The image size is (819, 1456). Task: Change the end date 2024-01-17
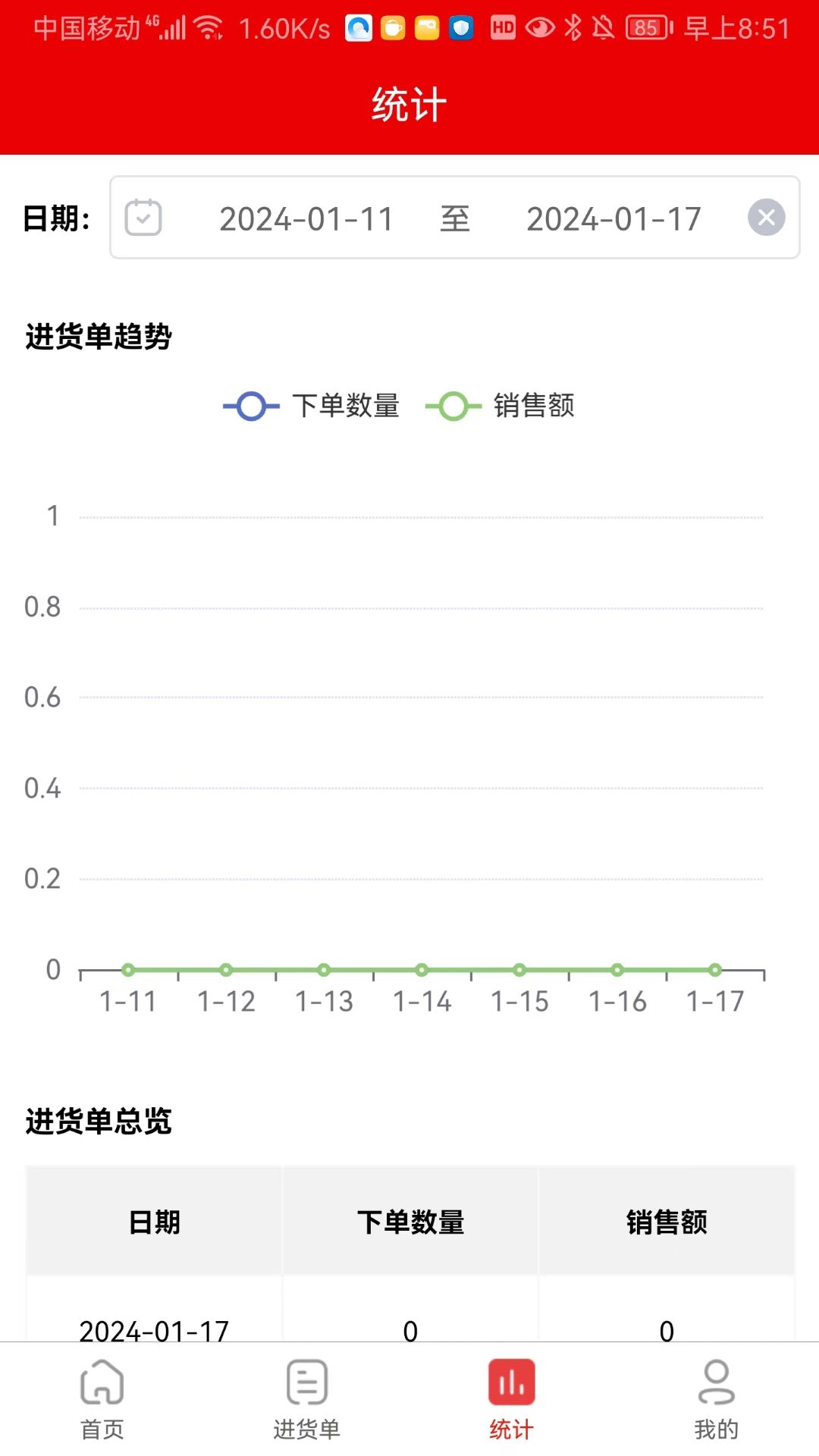pos(613,219)
